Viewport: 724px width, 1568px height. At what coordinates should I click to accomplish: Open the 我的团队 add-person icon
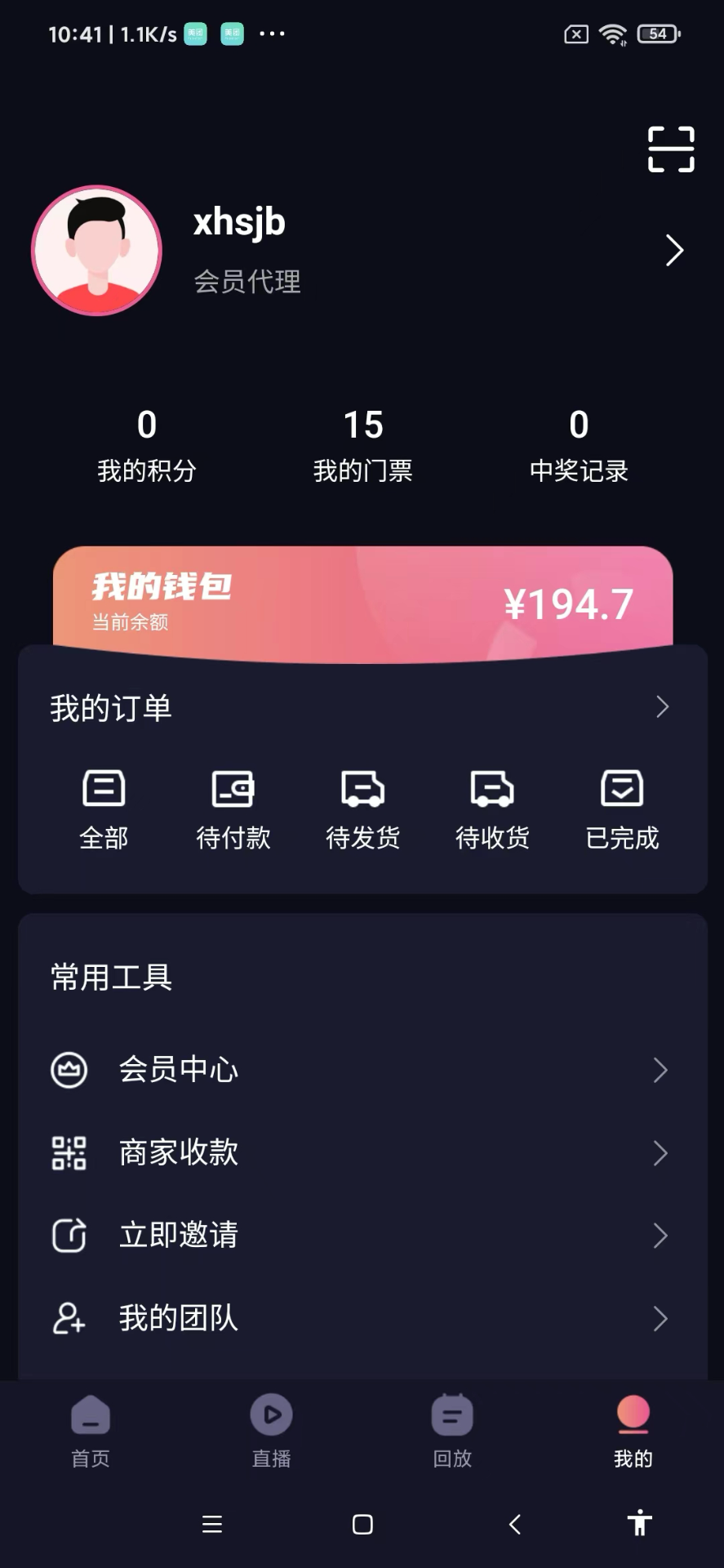(x=69, y=1318)
